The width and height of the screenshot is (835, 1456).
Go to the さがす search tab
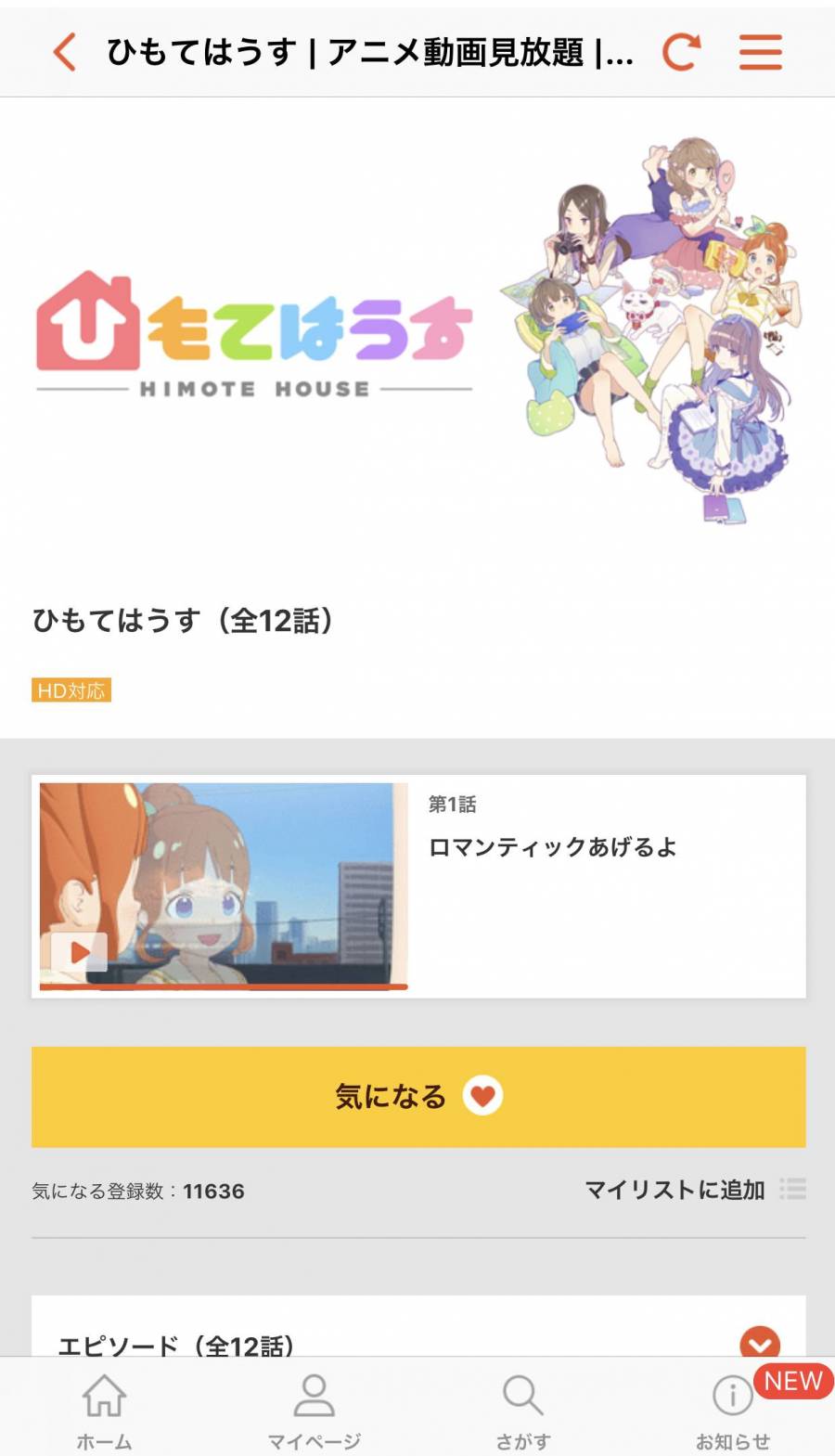[522, 1411]
